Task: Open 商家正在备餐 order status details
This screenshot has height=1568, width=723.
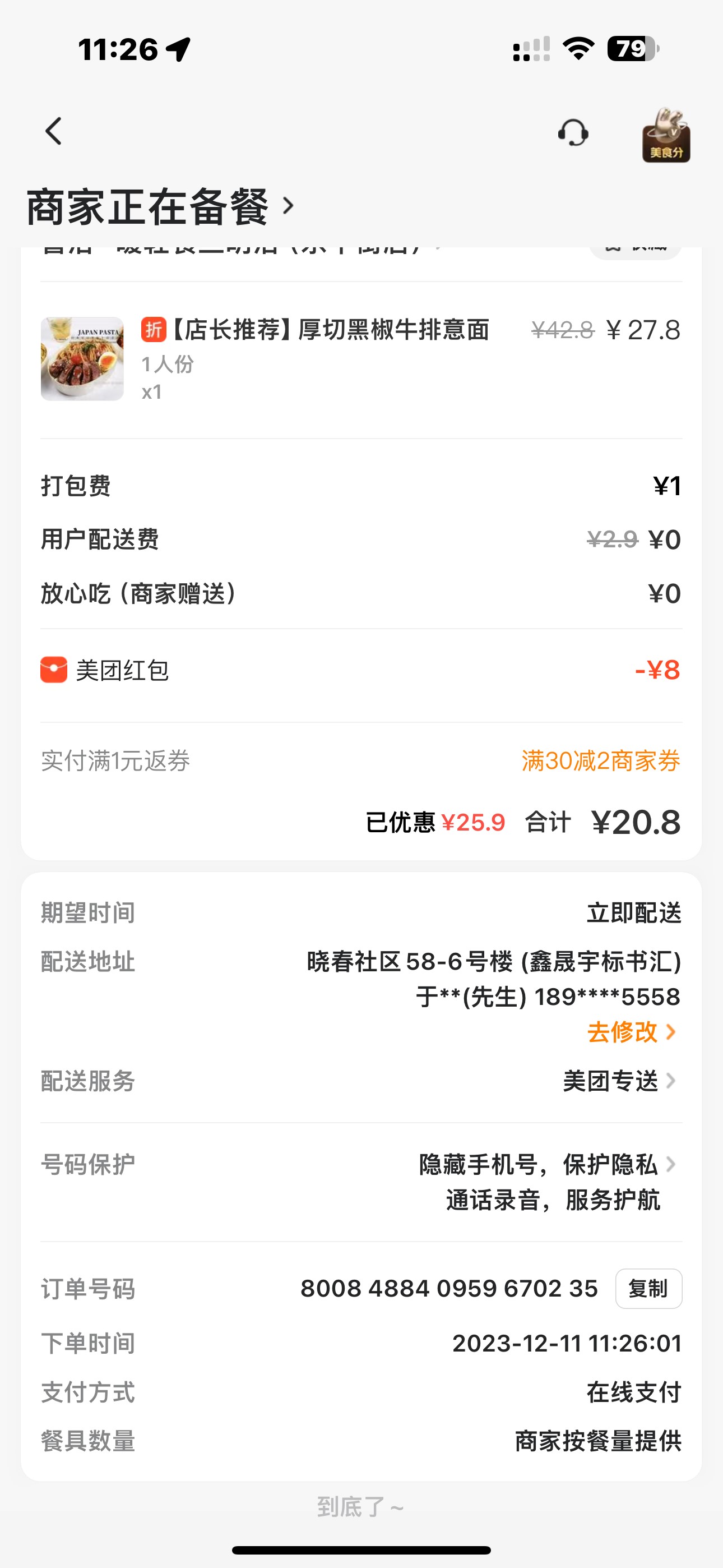Action: (x=159, y=207)
